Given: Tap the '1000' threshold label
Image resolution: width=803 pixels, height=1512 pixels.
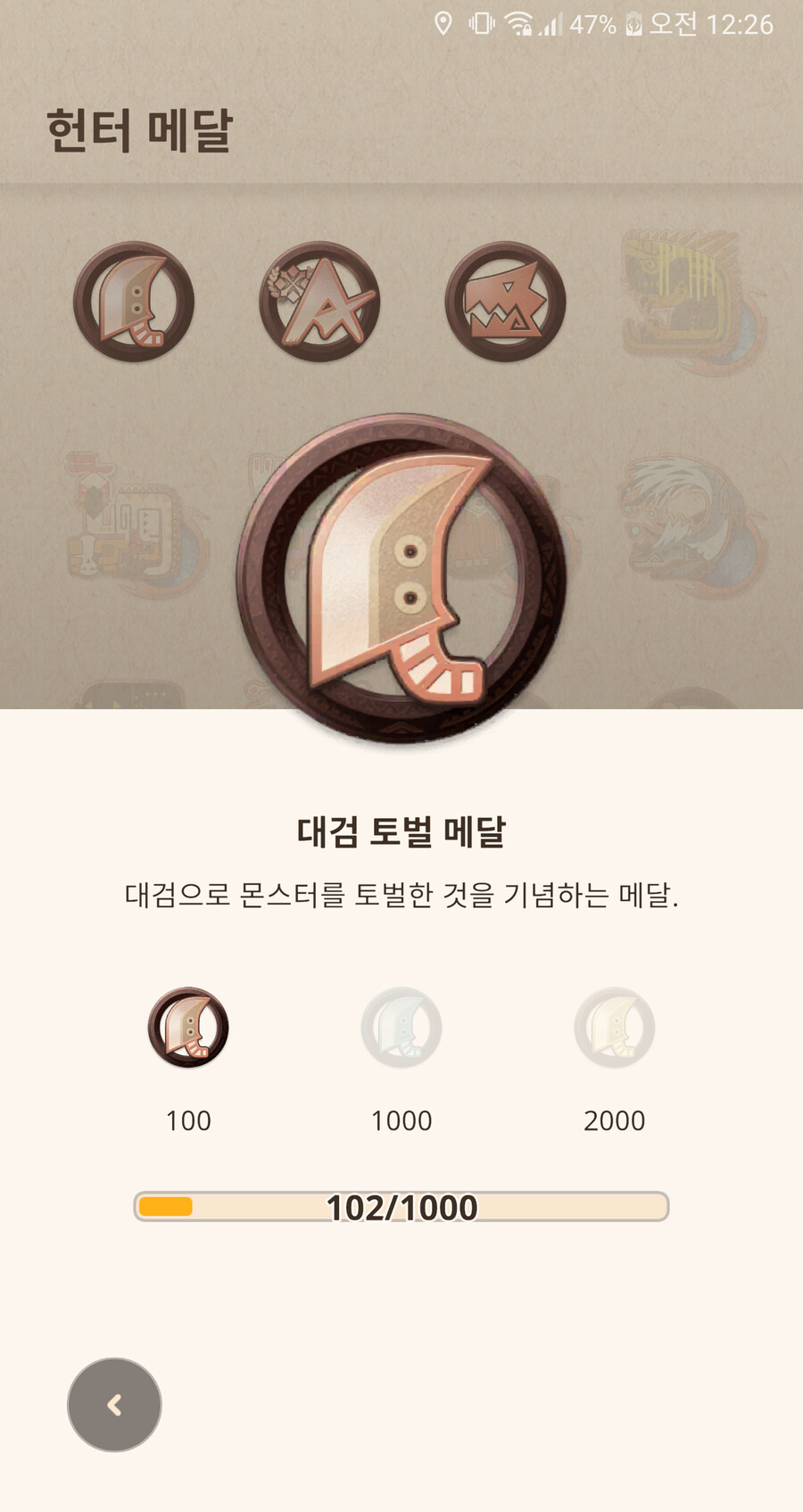Looking at the screenshot, I should click(401, 1120).
